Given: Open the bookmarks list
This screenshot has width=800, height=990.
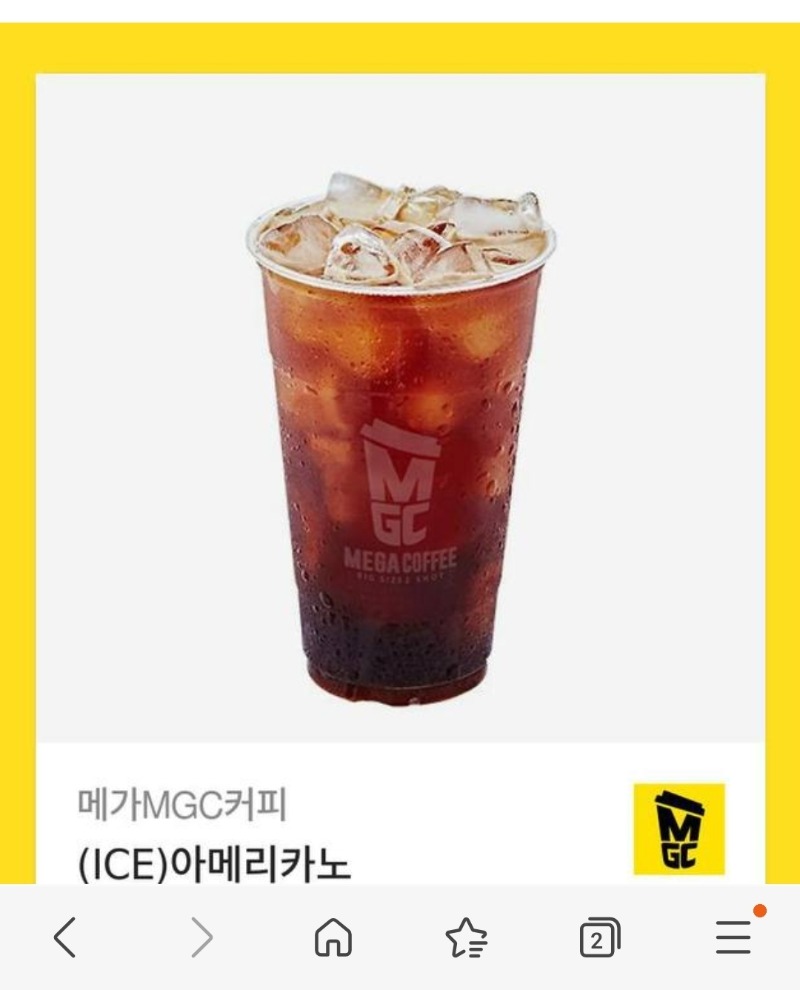Looking at the screenshot, I should (x=466, y=938).
